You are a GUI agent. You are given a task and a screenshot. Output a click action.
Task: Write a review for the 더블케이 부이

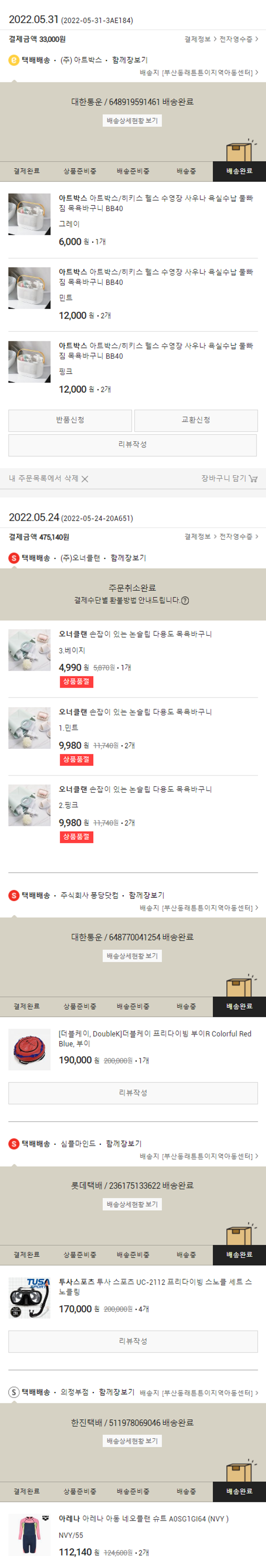[132, 1092]
